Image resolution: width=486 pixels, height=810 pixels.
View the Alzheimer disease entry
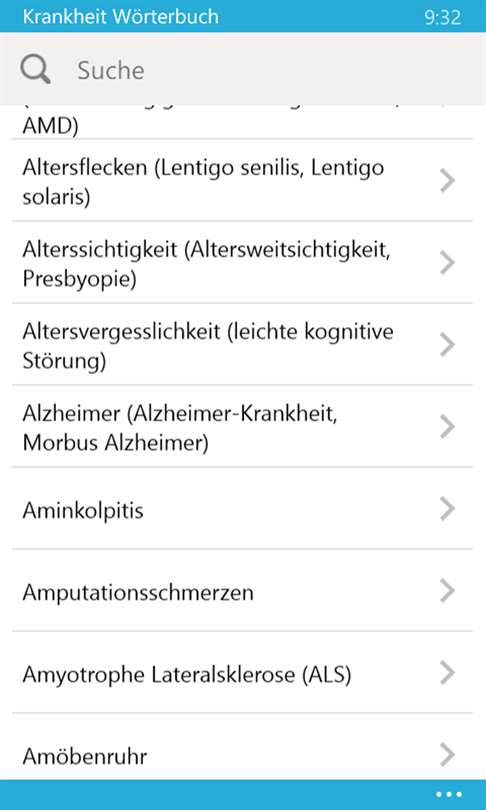pos(243,427)
